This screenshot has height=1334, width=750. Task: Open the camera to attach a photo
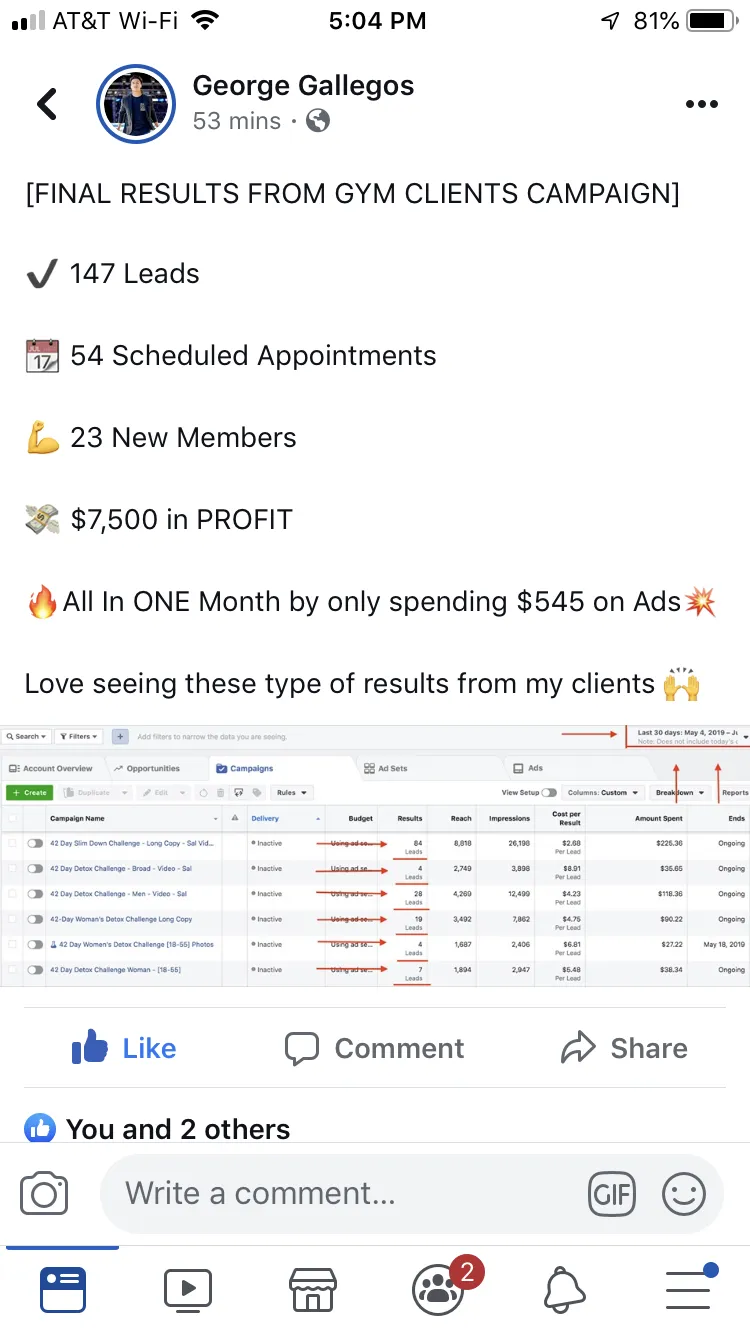[x=44, y=1194]
